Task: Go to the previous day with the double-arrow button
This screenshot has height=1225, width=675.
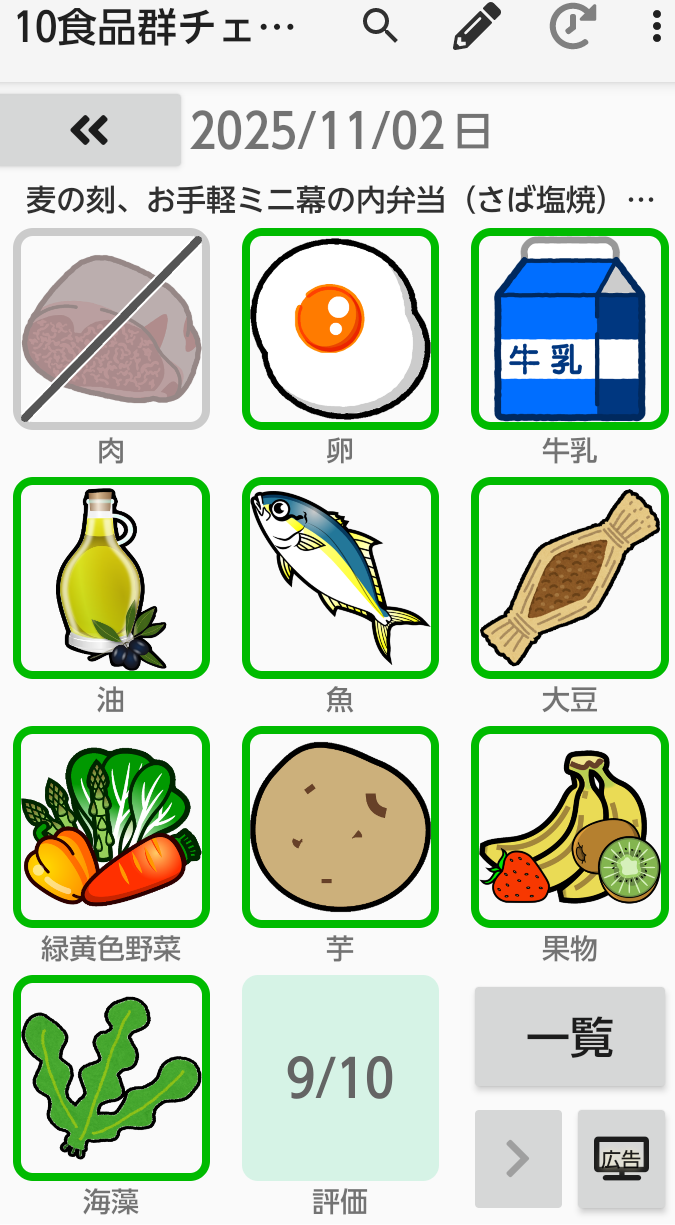Action: tap(90, 130)
